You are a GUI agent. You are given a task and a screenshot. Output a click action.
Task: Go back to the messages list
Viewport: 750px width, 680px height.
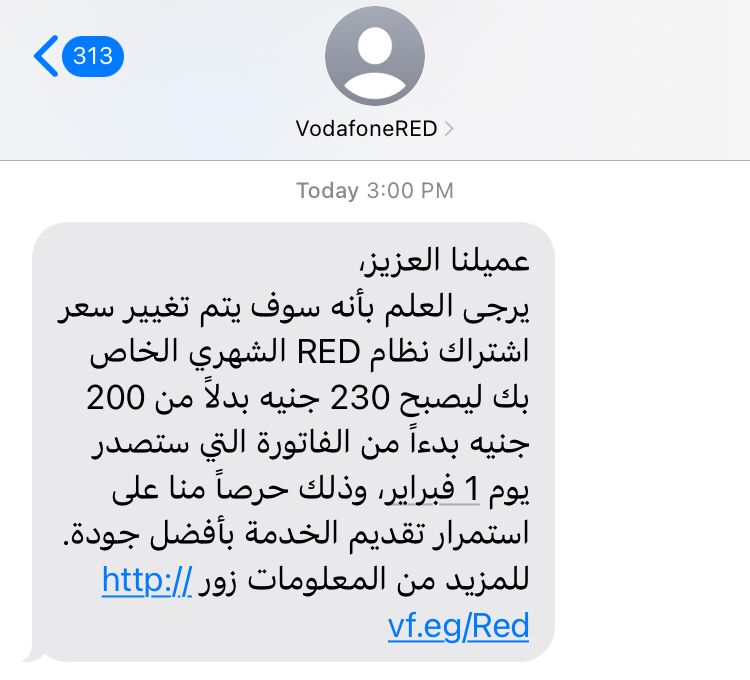[x=77, y=56]
